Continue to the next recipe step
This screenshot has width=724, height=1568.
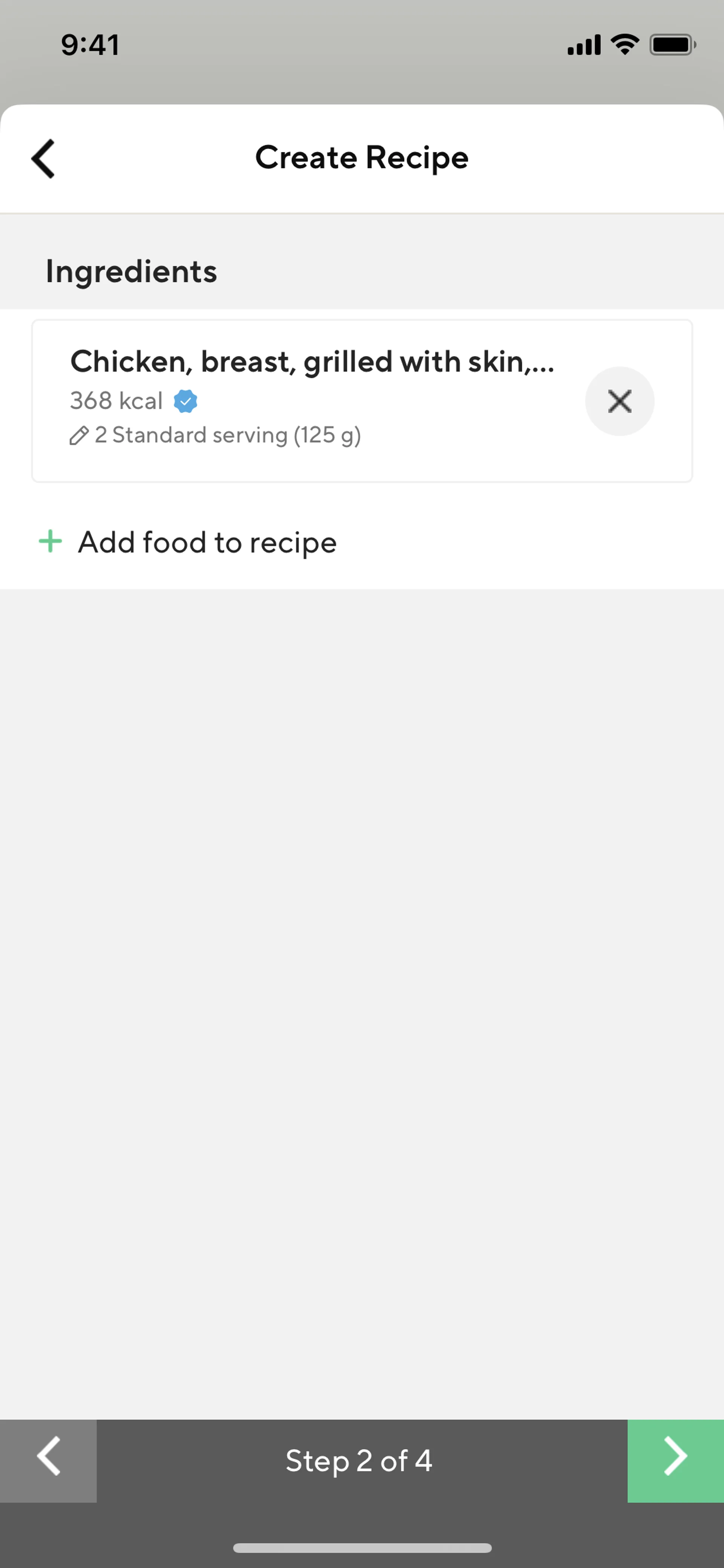675,1460
